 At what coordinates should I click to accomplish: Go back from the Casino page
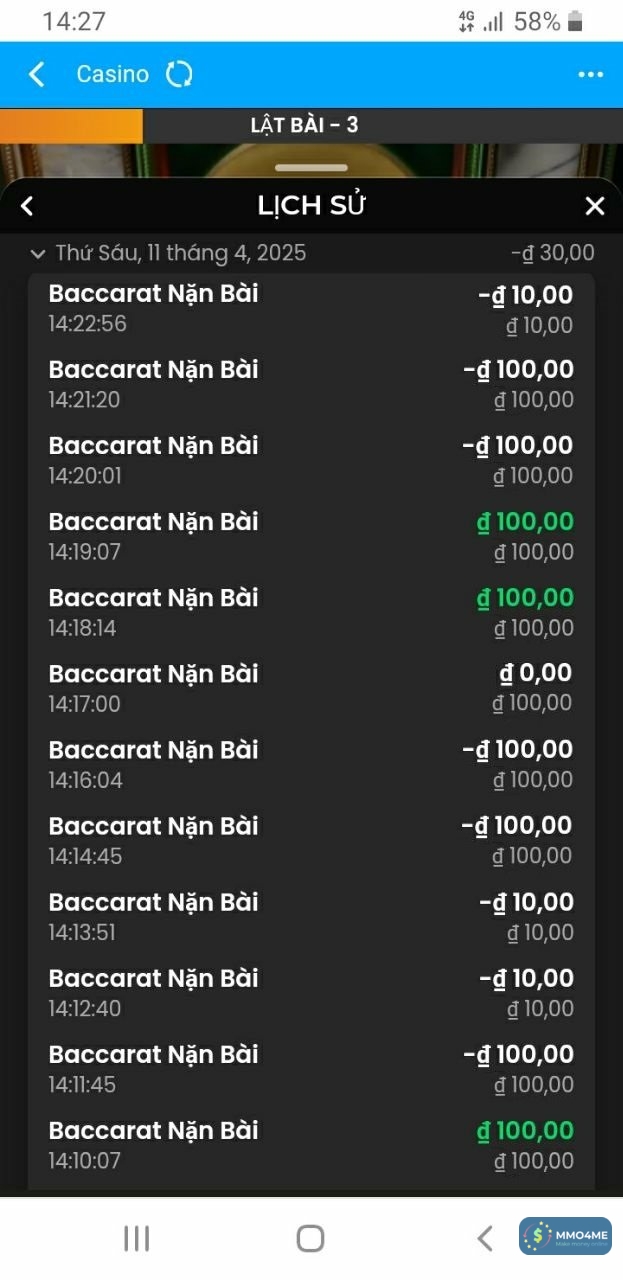pos(37,74)
